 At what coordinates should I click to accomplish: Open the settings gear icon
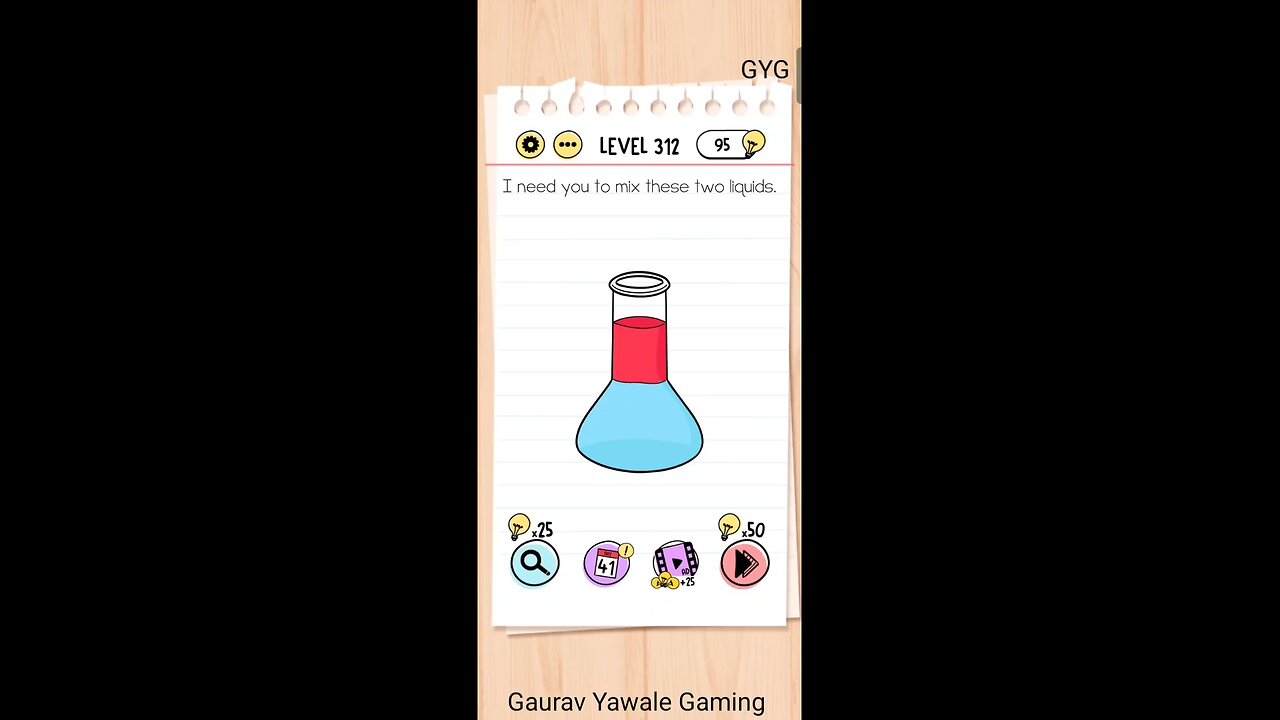pyautogui.click(x=530, y=146)
